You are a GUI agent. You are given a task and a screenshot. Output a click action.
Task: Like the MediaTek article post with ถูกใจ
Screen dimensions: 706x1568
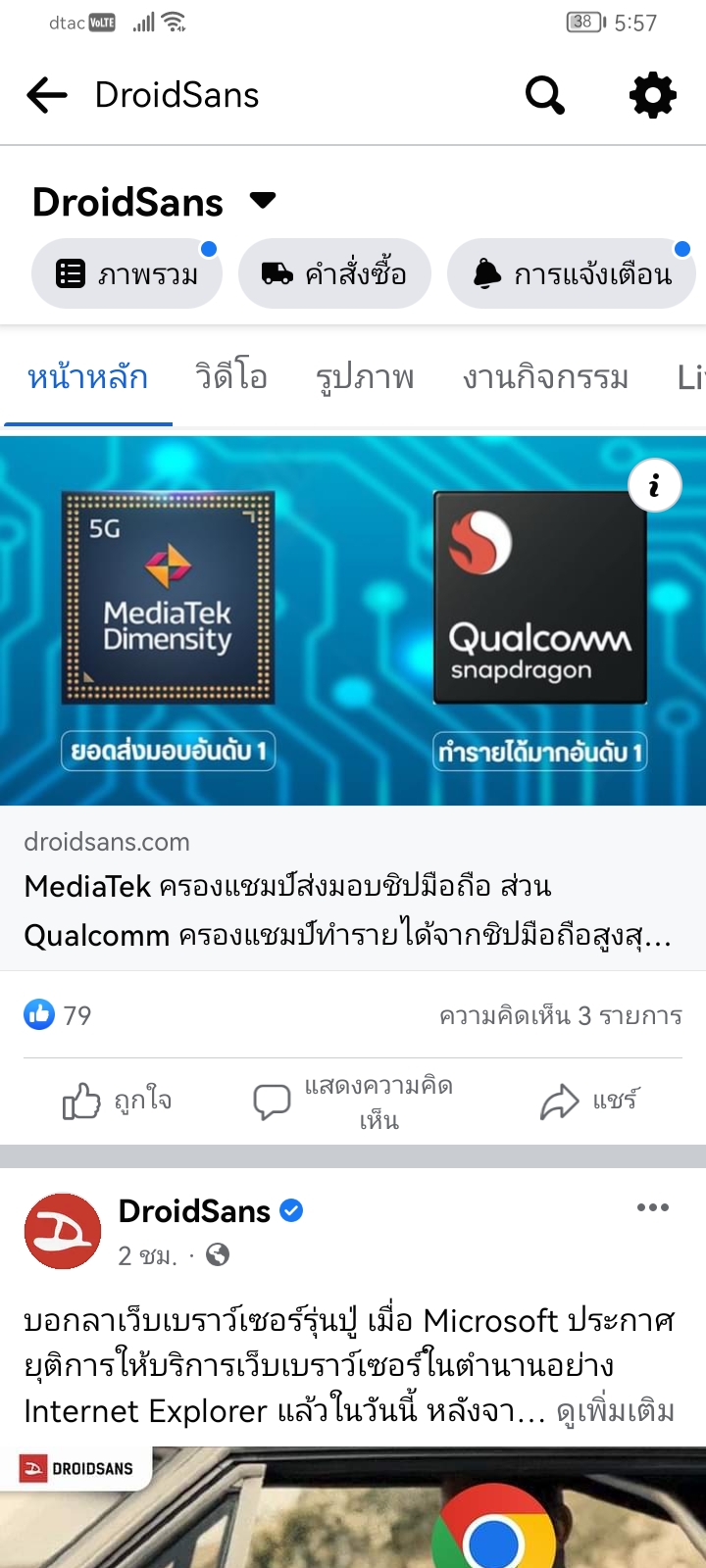click(118, 1102)
